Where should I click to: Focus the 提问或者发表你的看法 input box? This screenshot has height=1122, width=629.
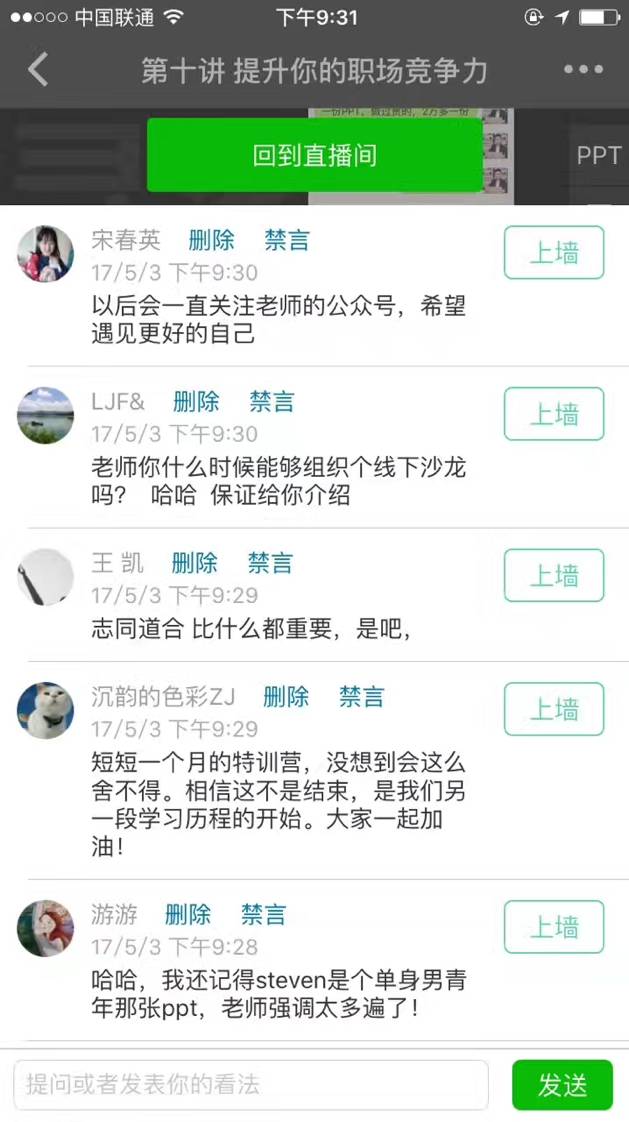[x=250, y=1085]
